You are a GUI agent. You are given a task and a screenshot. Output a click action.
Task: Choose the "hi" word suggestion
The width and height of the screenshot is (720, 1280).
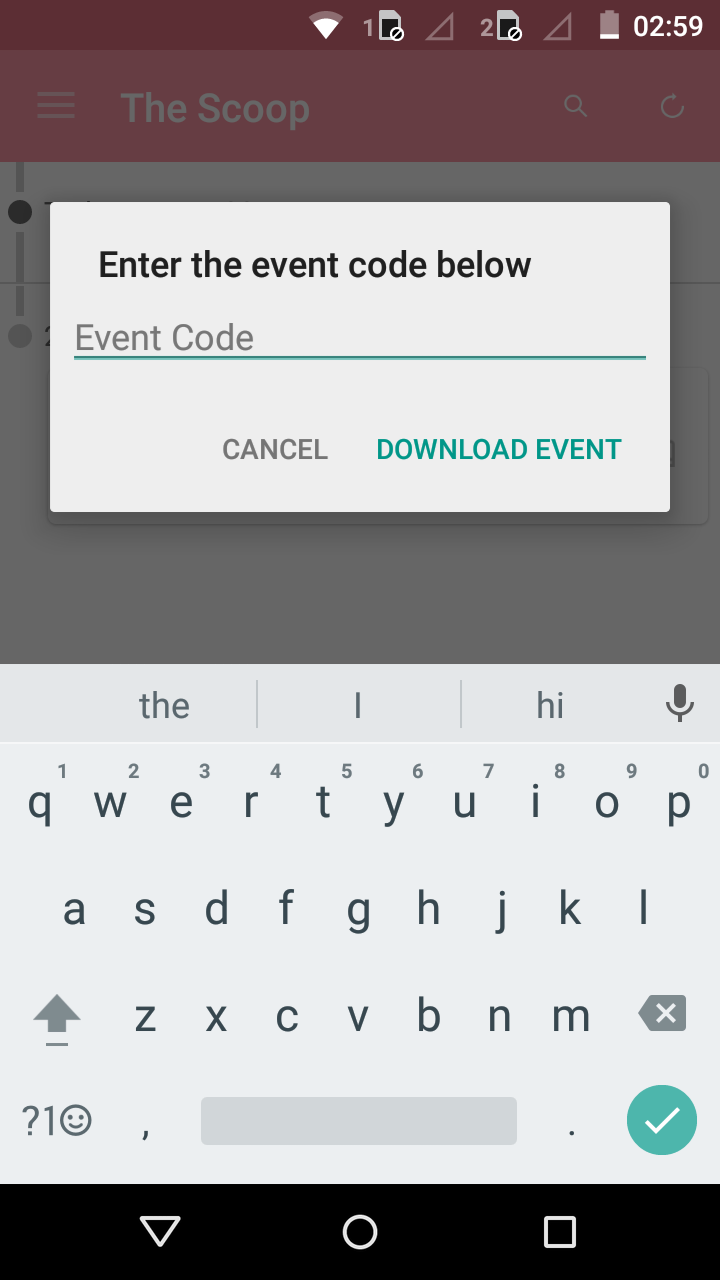(550, 706)
